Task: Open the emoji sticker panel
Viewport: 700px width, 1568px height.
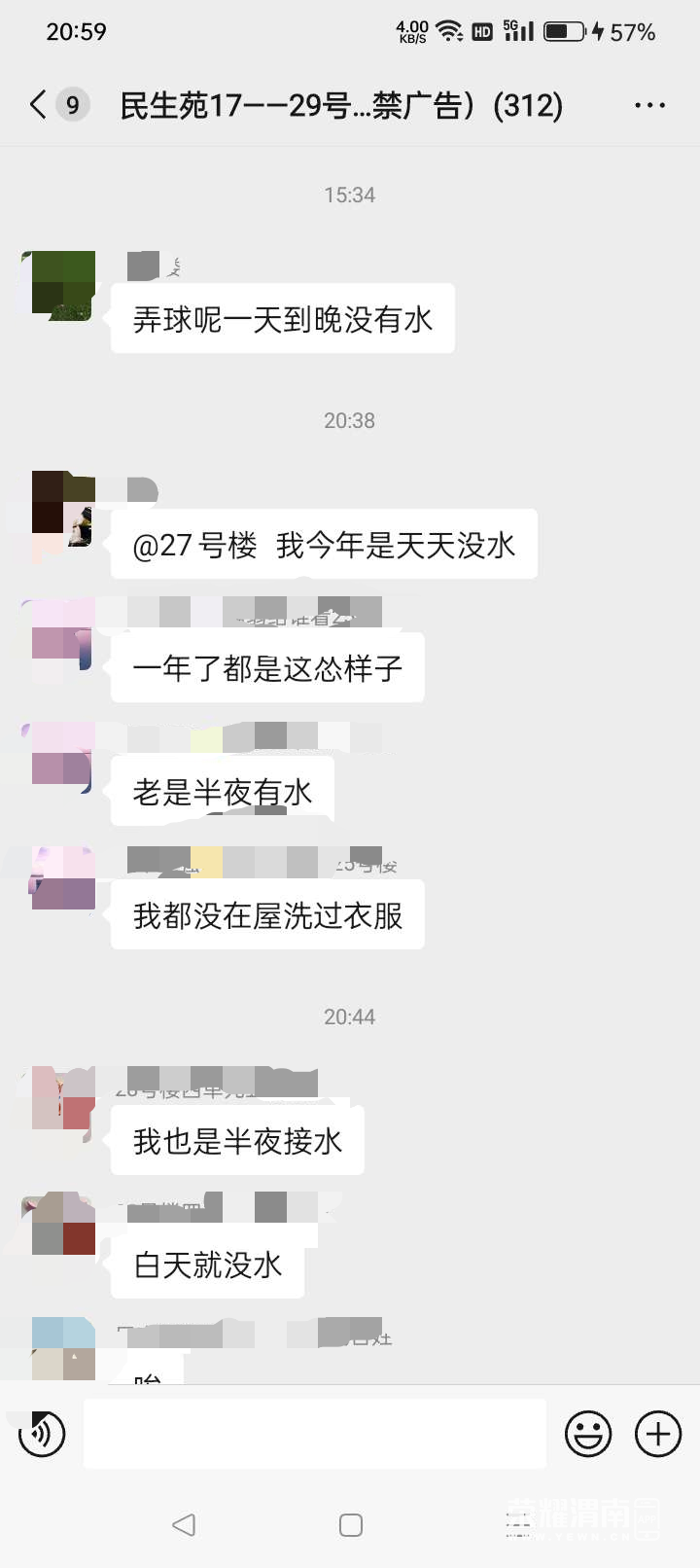Action: tap(588, 1434)
